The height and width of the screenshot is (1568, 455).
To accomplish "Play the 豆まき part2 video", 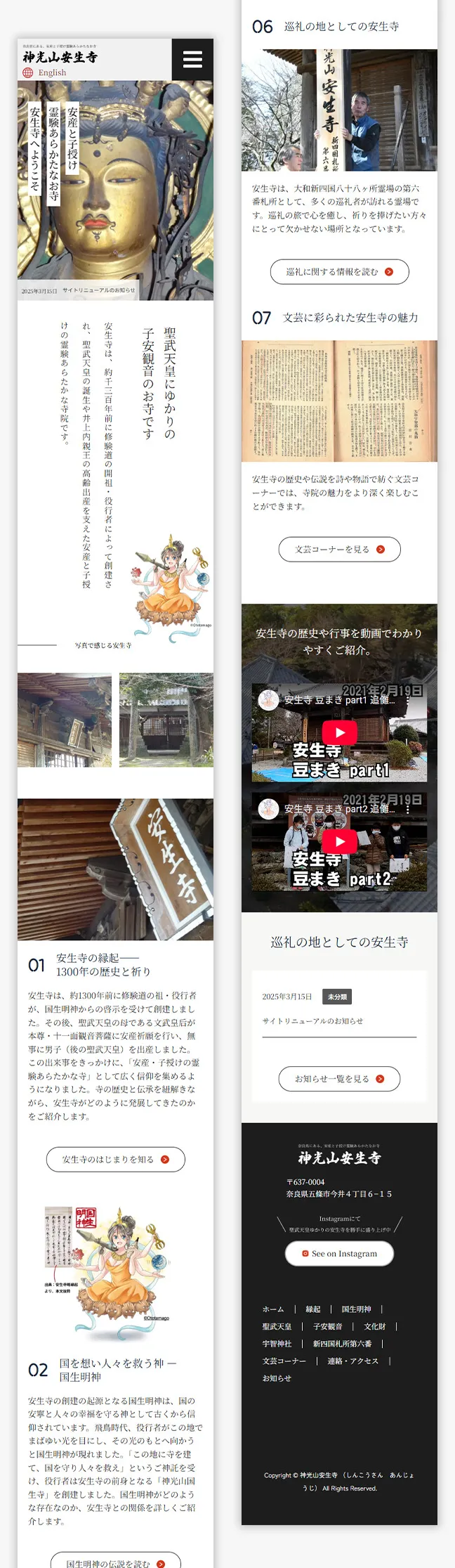I will (339, 841).
